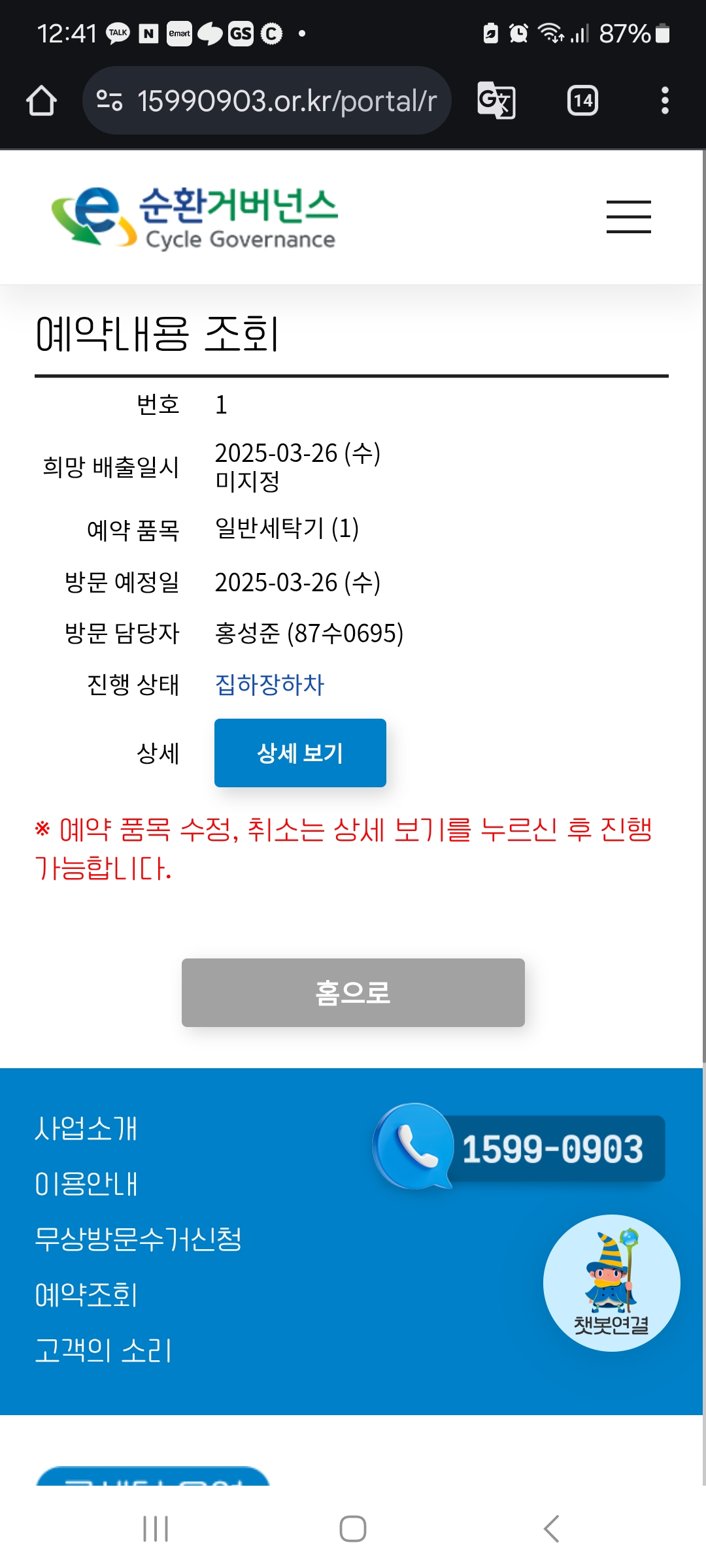
Task: Open 무상방문수거신청 in the footer
Action: pos(138,1239)
